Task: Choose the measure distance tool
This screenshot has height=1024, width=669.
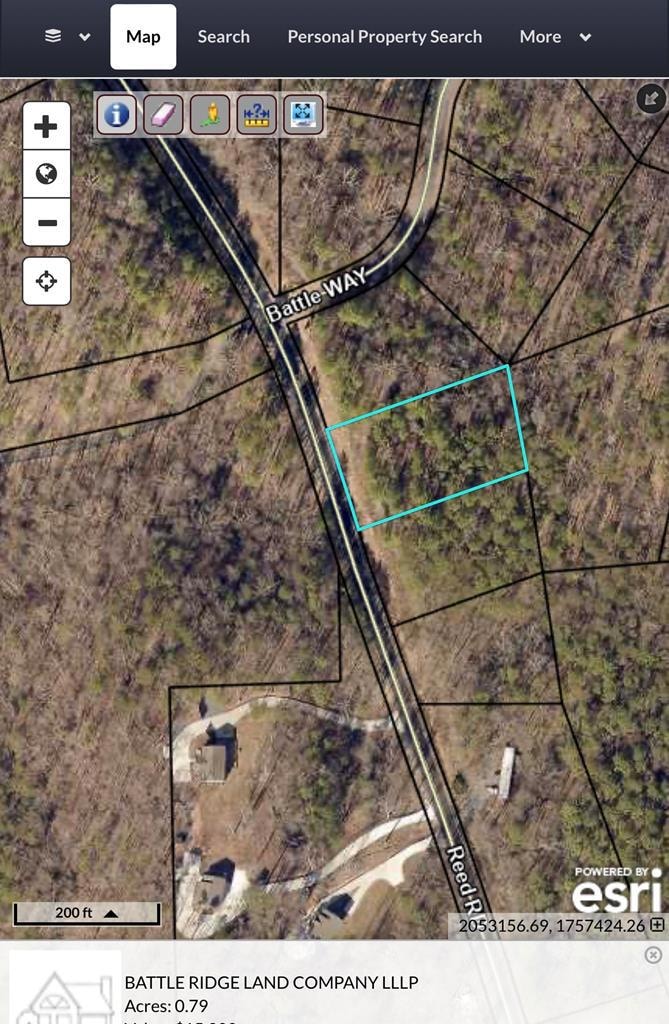Action: click(256, 114)
